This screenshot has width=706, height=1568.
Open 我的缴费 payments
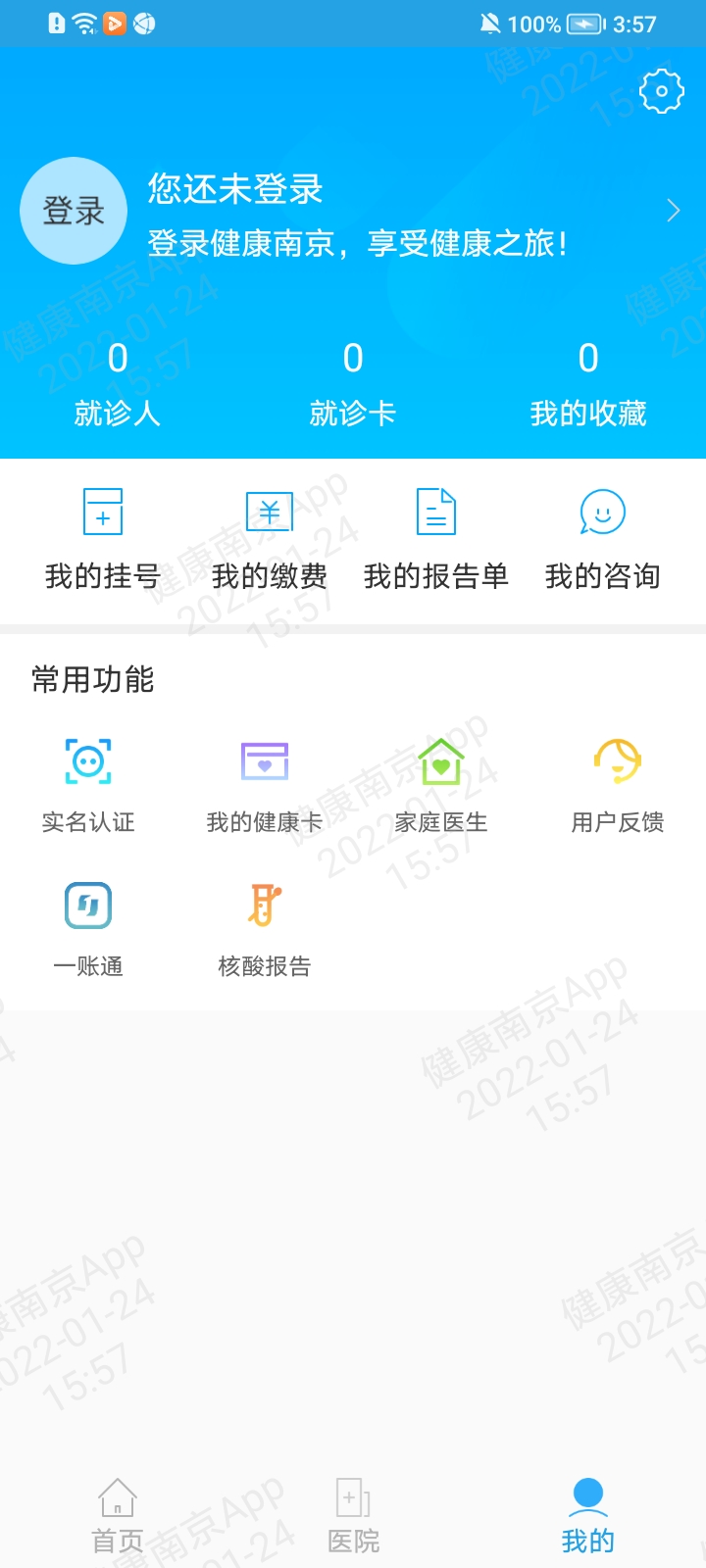[x=270, y=539]
